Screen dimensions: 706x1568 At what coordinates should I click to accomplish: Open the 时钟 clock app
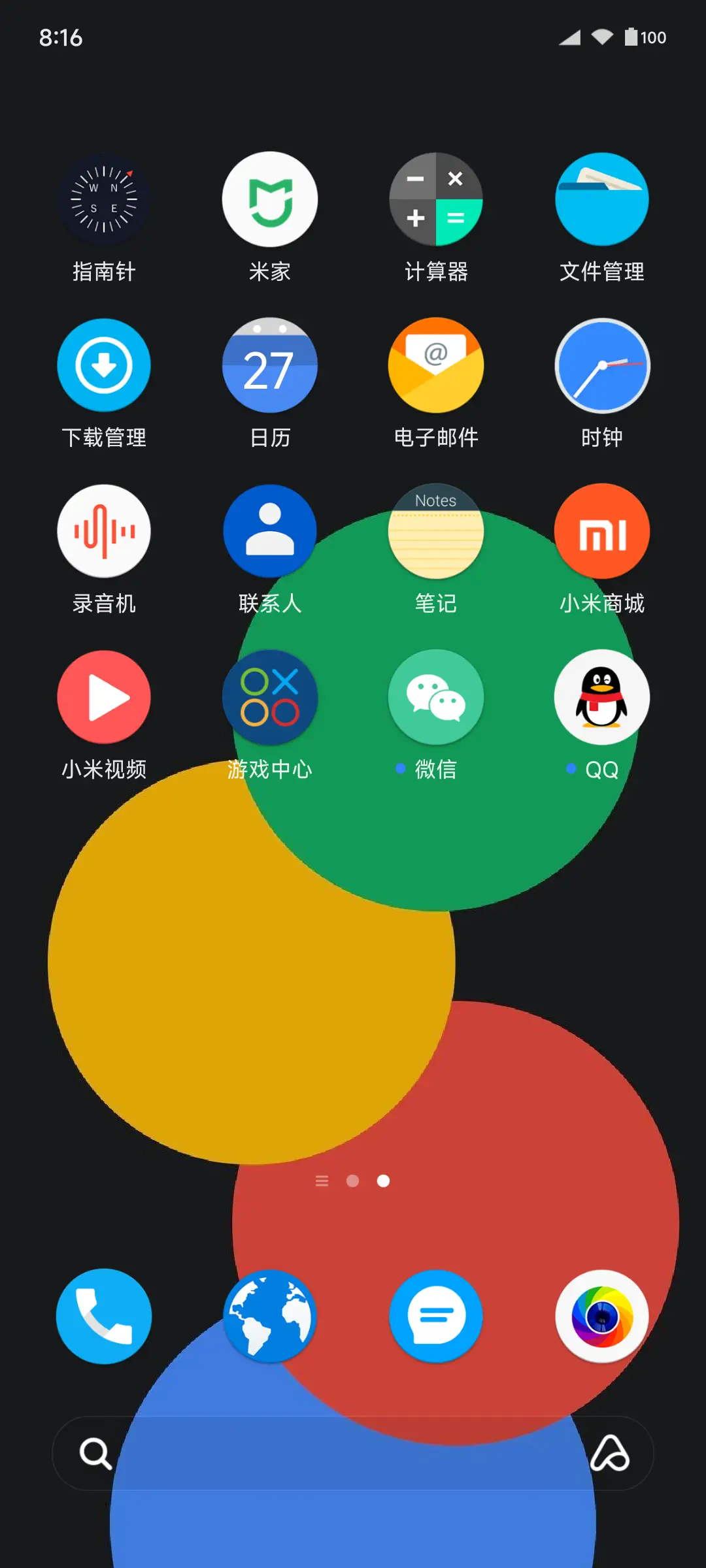602,366
